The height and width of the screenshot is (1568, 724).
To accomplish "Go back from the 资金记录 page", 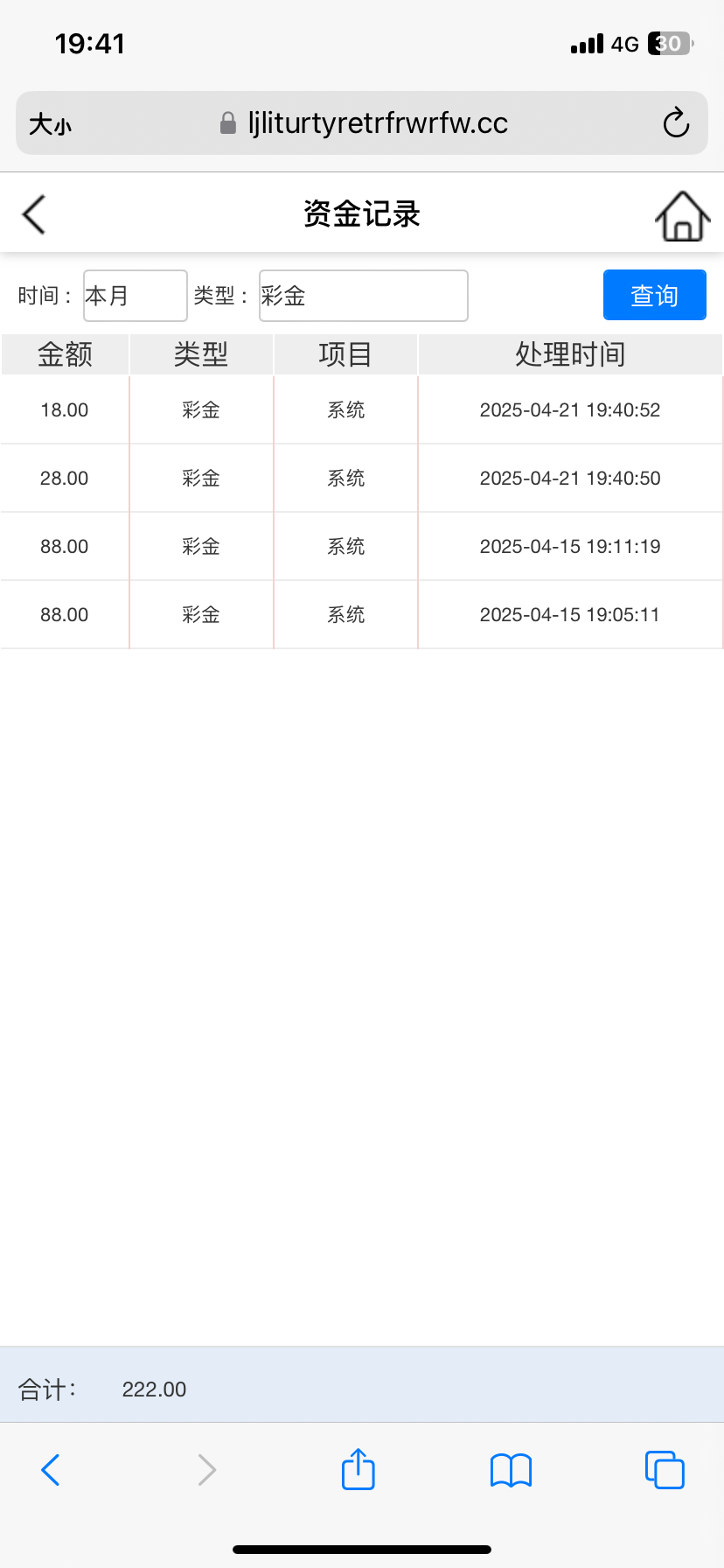I will [x=34, y=214].
